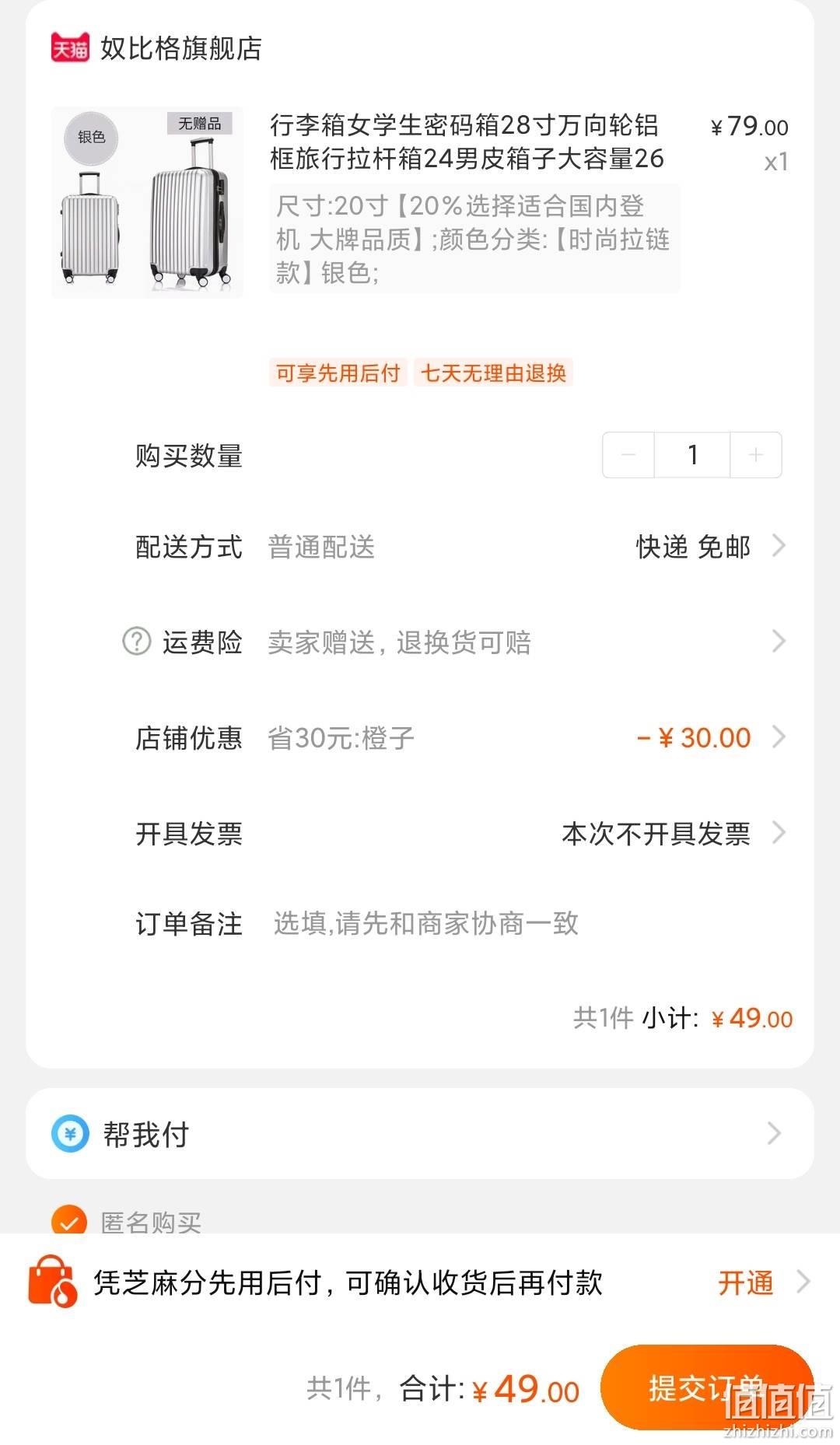Open 开具发票 invoice settings
The width and height of the screenshot is (840, 1445).
tap(460, 834)
